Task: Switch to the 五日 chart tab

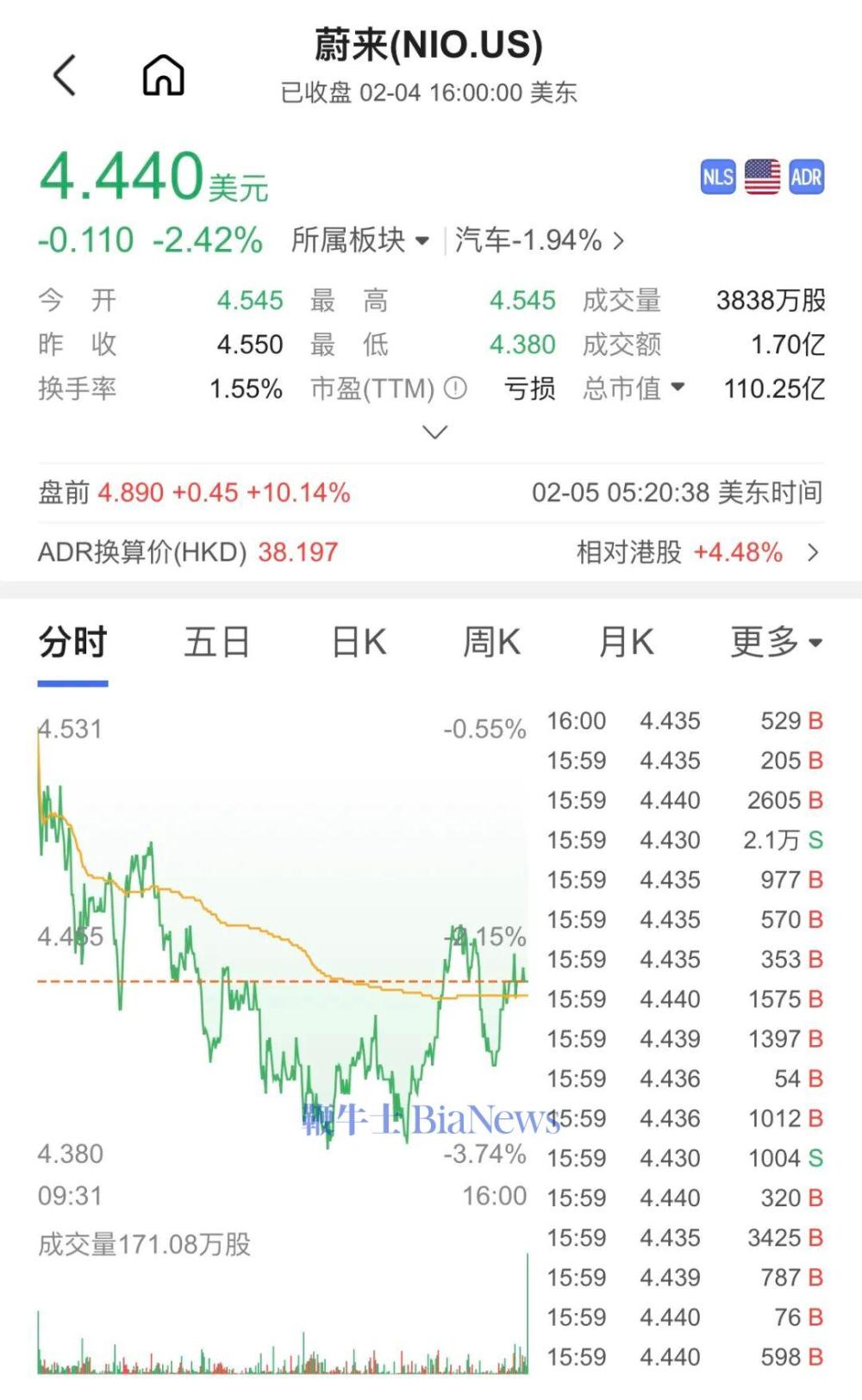Action: (216, 643)
